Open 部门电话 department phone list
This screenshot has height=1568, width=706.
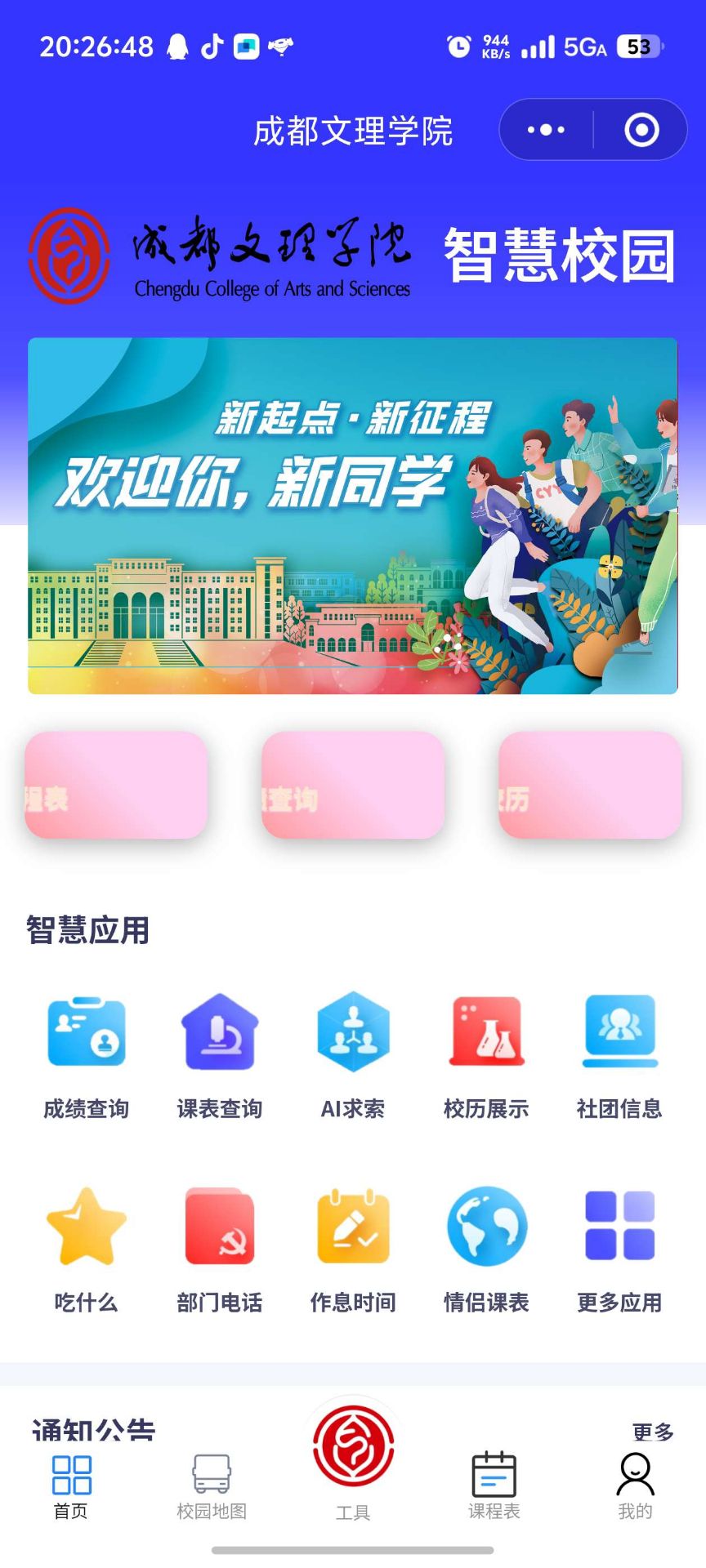tap(220, 1248)
